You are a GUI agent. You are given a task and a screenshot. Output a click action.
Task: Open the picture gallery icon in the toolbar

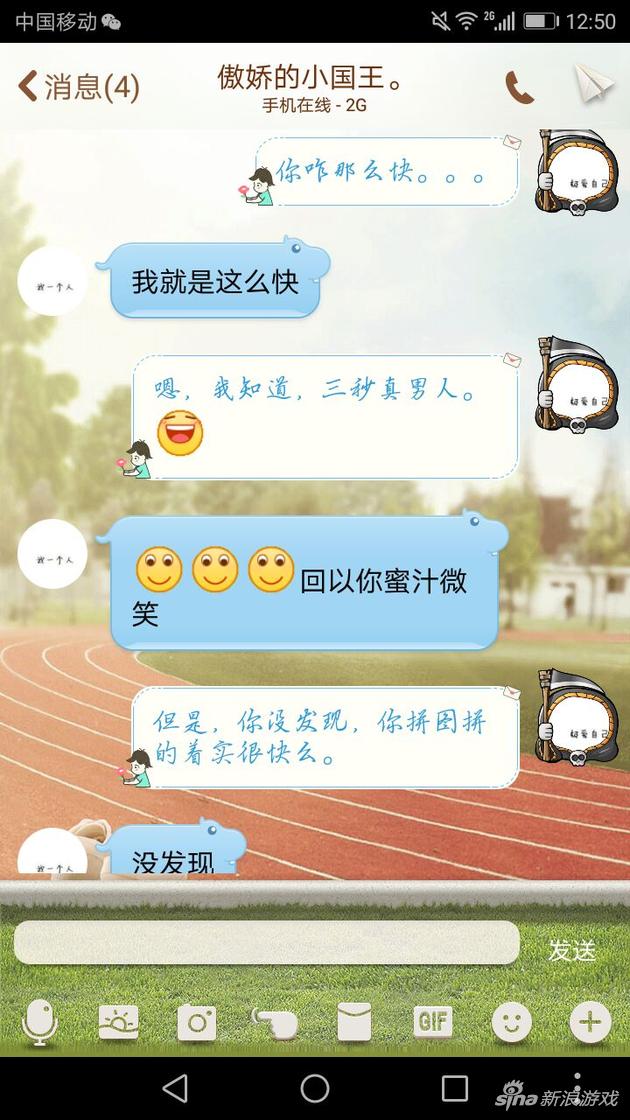[x=119, y=1022]
